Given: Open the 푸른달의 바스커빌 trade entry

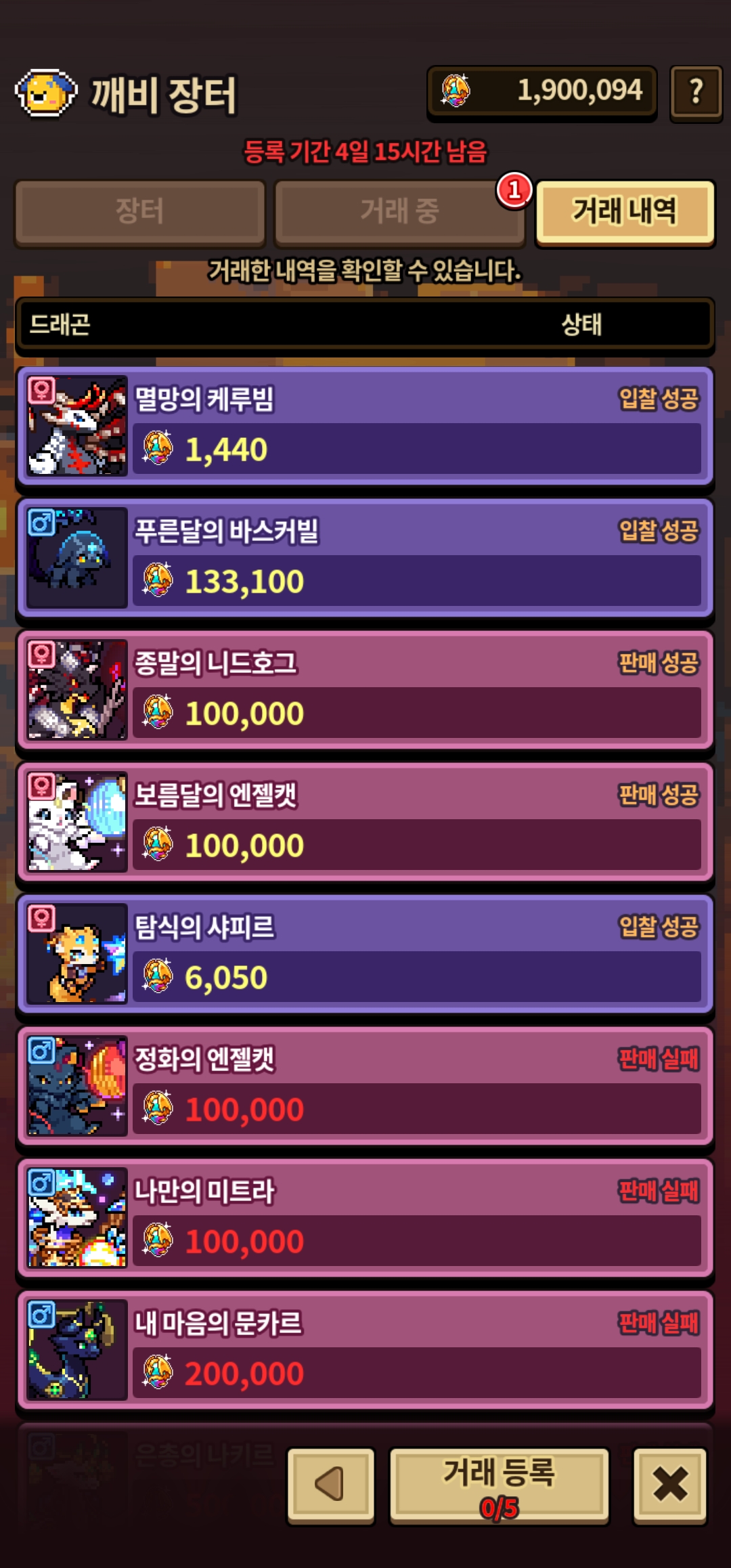Looking at the screenshot, I should tap(365, 558).
